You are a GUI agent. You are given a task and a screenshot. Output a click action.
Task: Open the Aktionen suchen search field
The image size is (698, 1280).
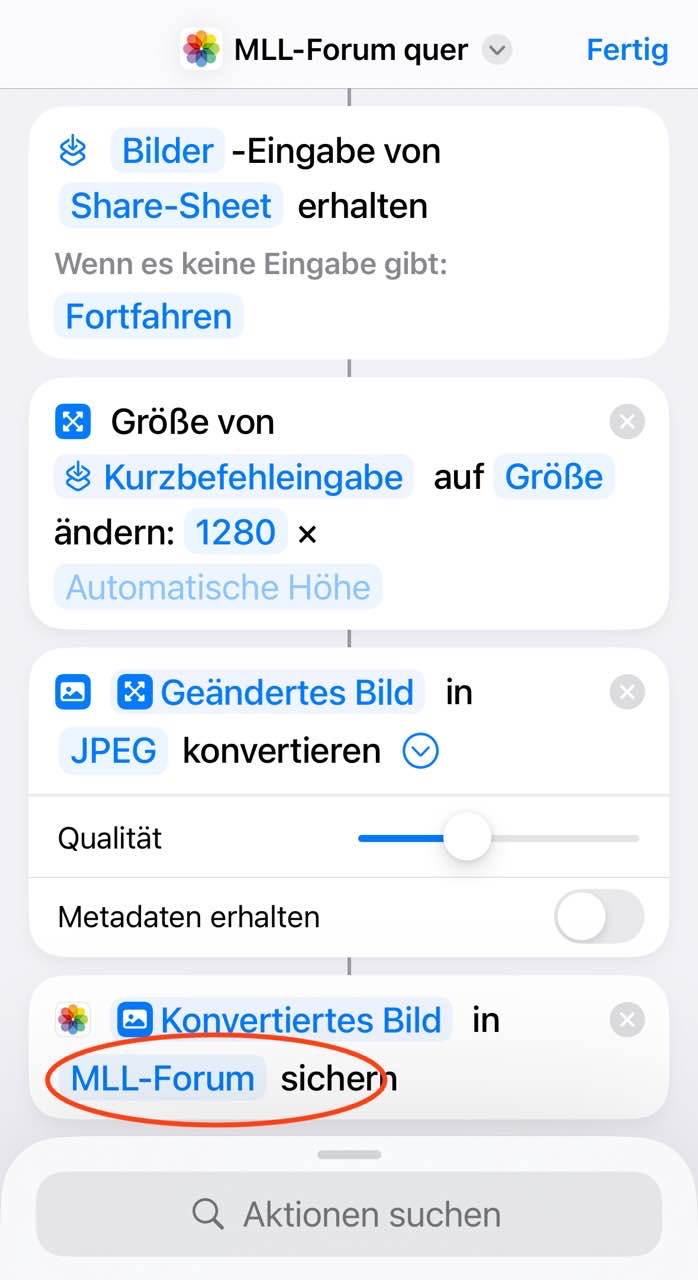coord(348,1214)
